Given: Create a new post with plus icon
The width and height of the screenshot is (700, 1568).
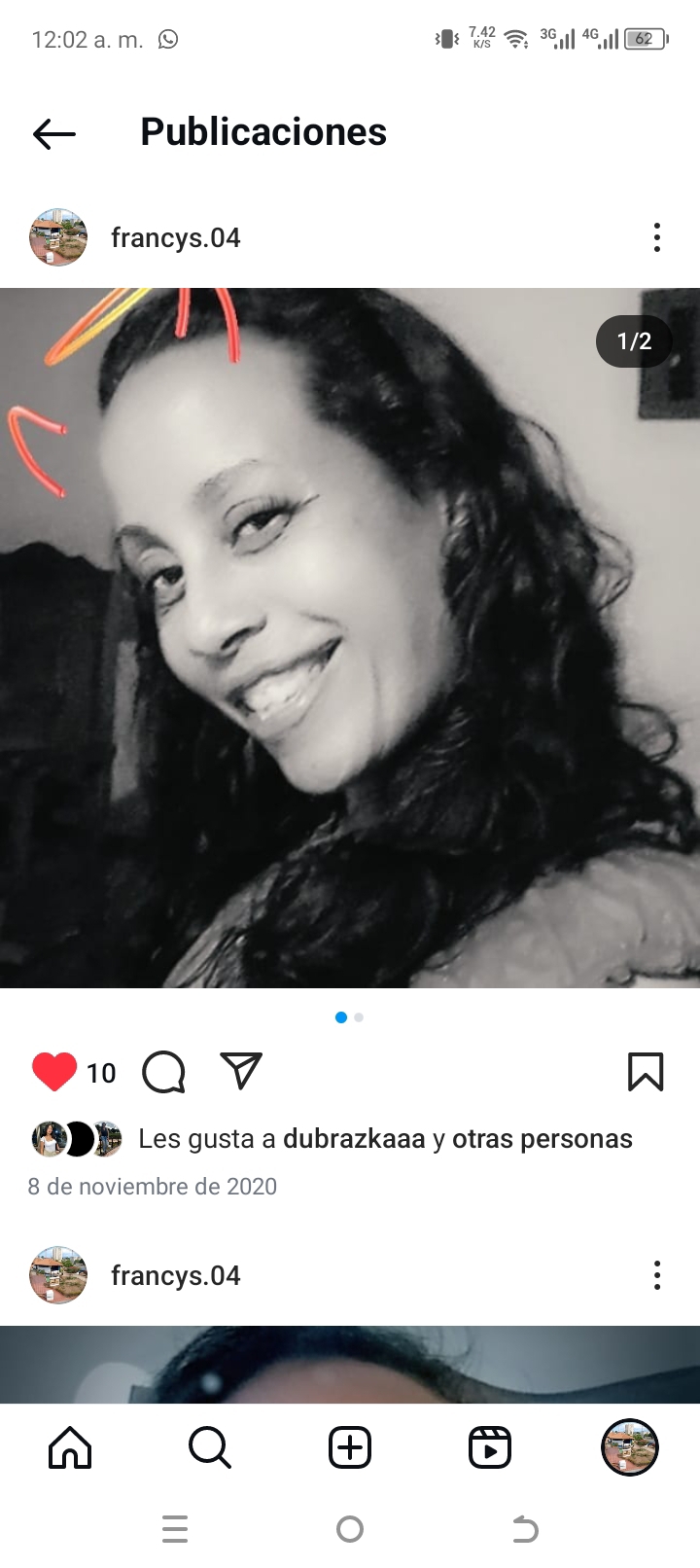Looking at the screenshot, I should point(350,1447).
